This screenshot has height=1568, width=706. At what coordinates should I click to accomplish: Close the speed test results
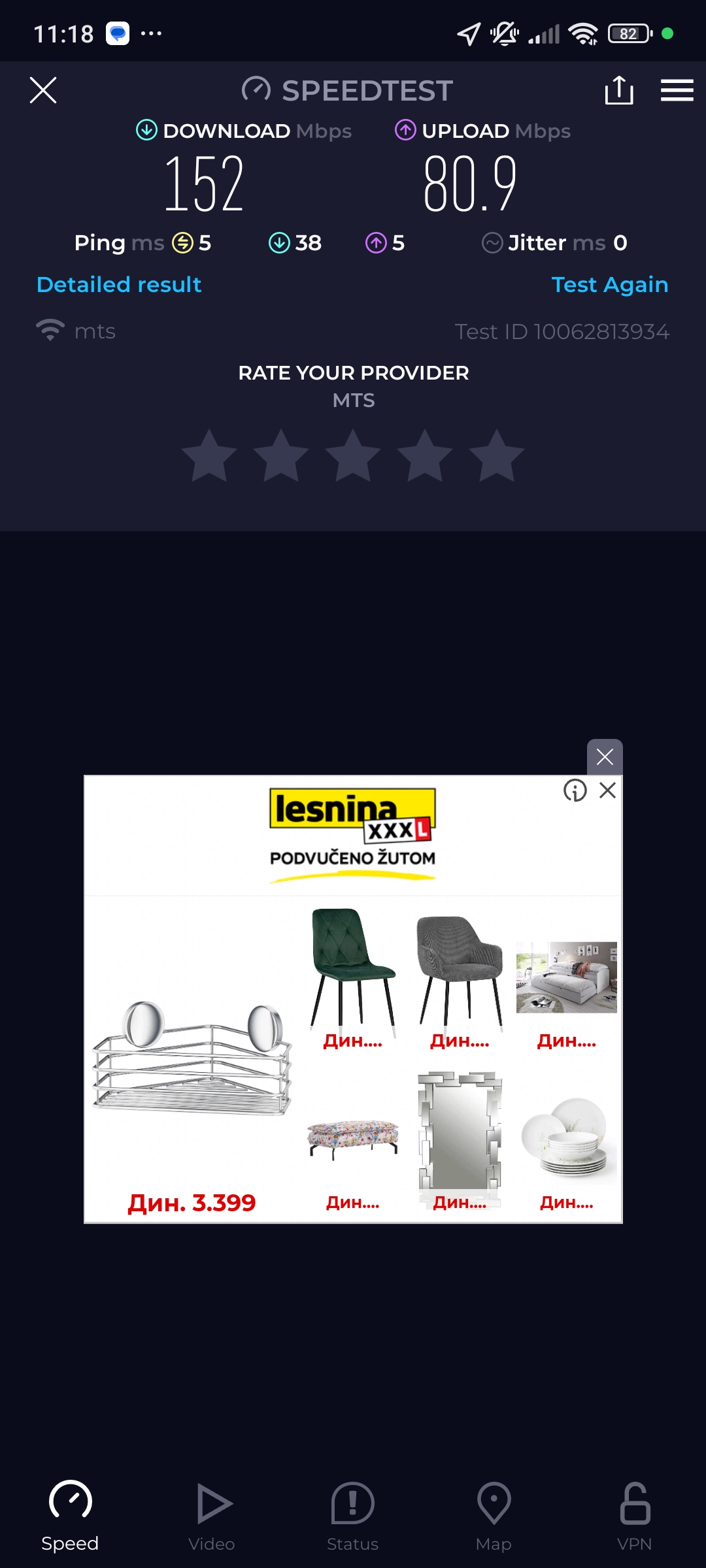(x=43, y=90)
